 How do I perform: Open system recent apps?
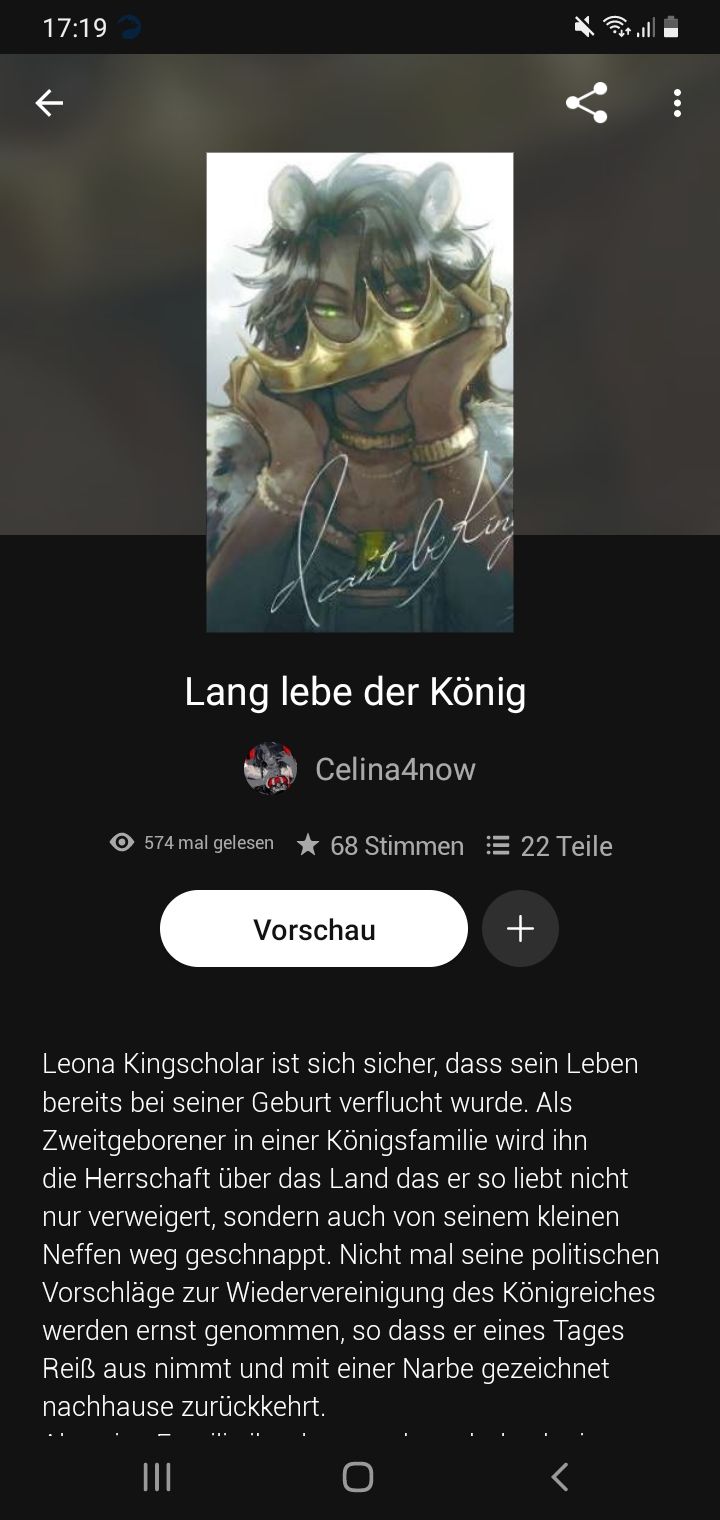[x=157, y=1477]
